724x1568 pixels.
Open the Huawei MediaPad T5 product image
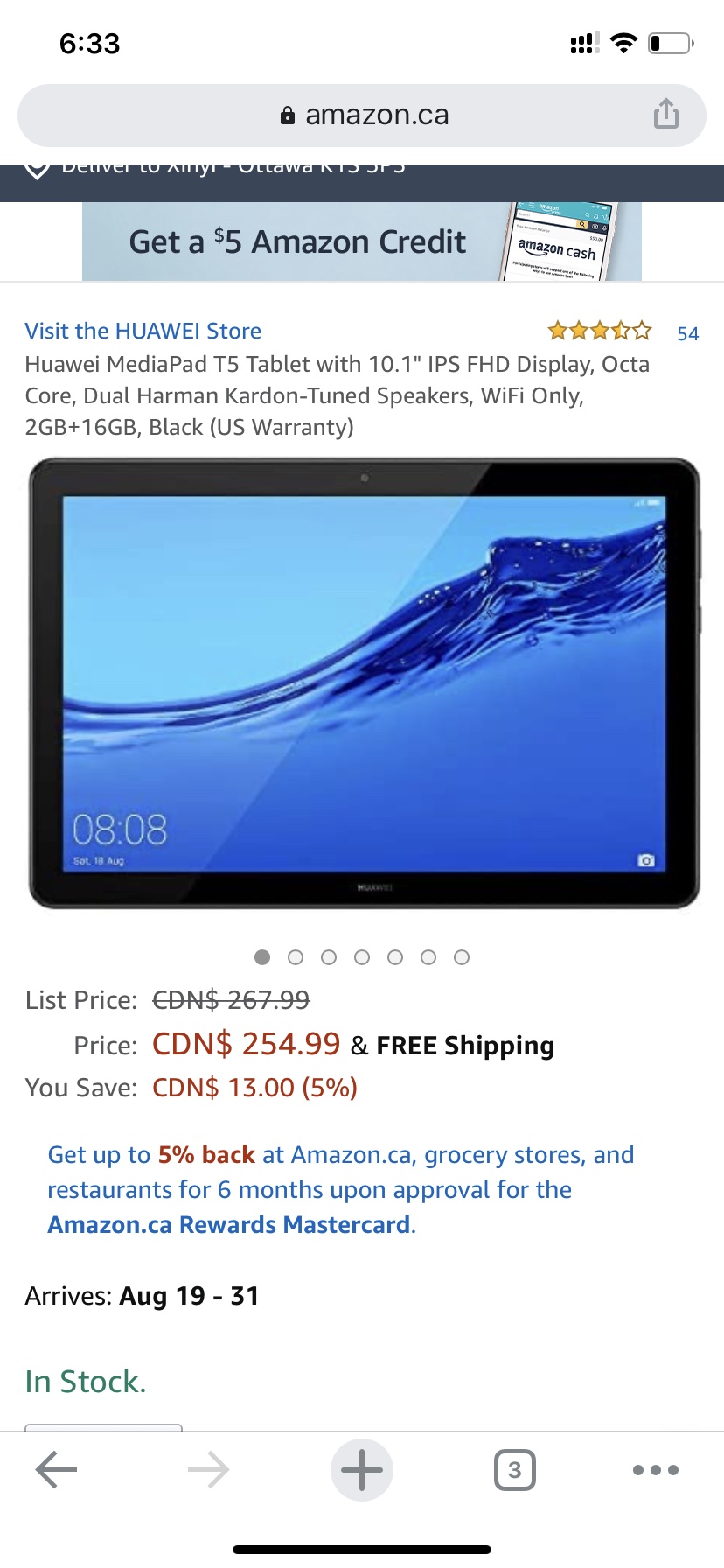point(364,682)
